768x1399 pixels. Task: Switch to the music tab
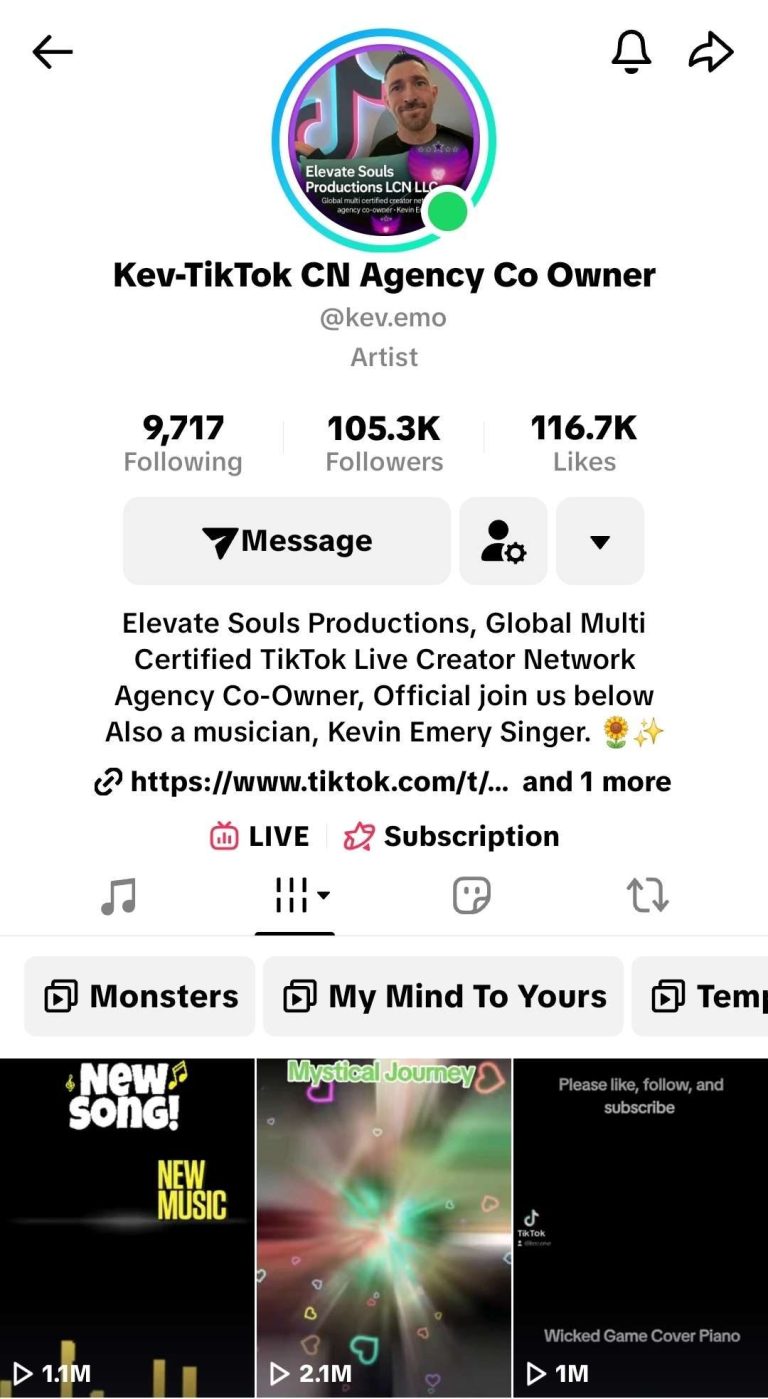coord(119,896)
